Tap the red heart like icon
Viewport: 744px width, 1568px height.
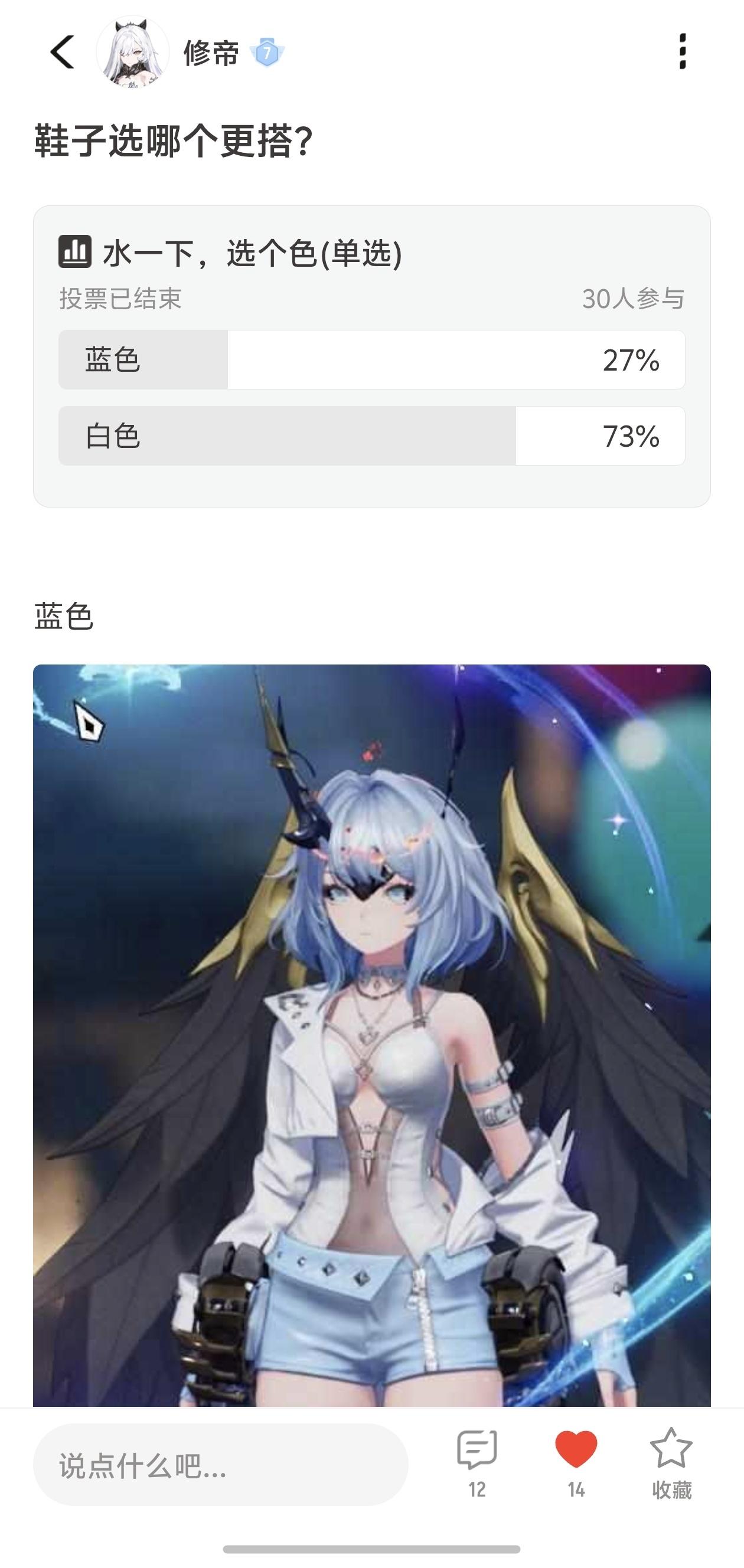coord(575,1450)
